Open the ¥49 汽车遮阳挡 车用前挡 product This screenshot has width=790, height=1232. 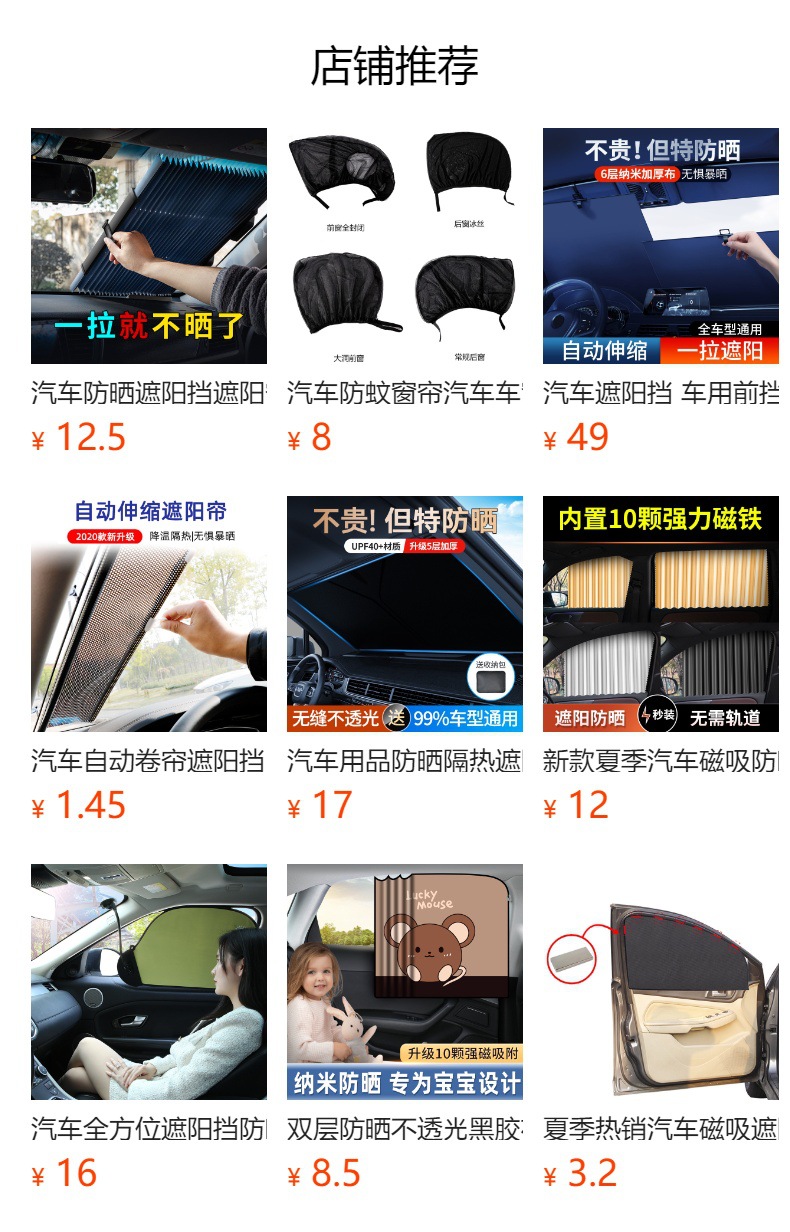click(661, 246)
